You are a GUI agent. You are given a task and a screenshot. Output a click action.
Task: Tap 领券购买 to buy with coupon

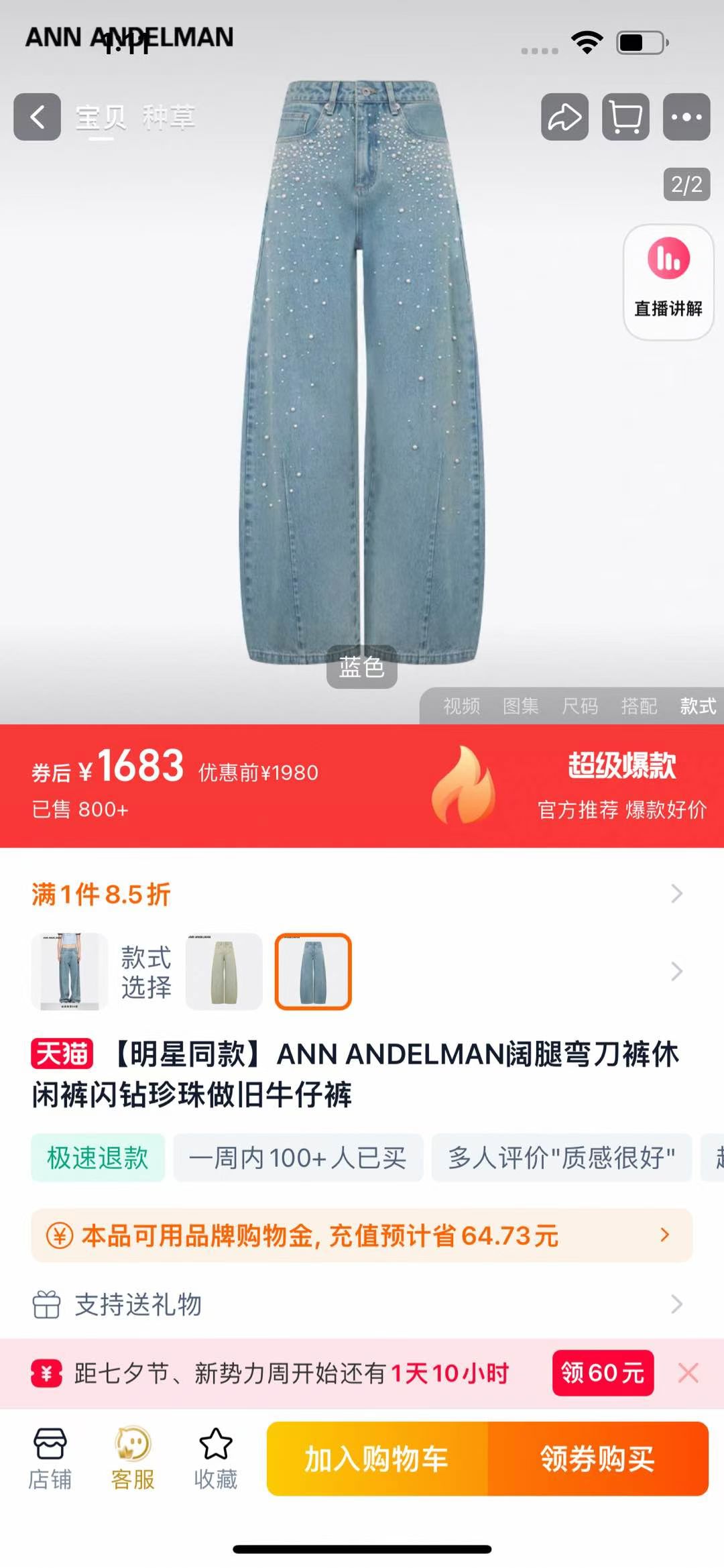[x=597, y=1459]
